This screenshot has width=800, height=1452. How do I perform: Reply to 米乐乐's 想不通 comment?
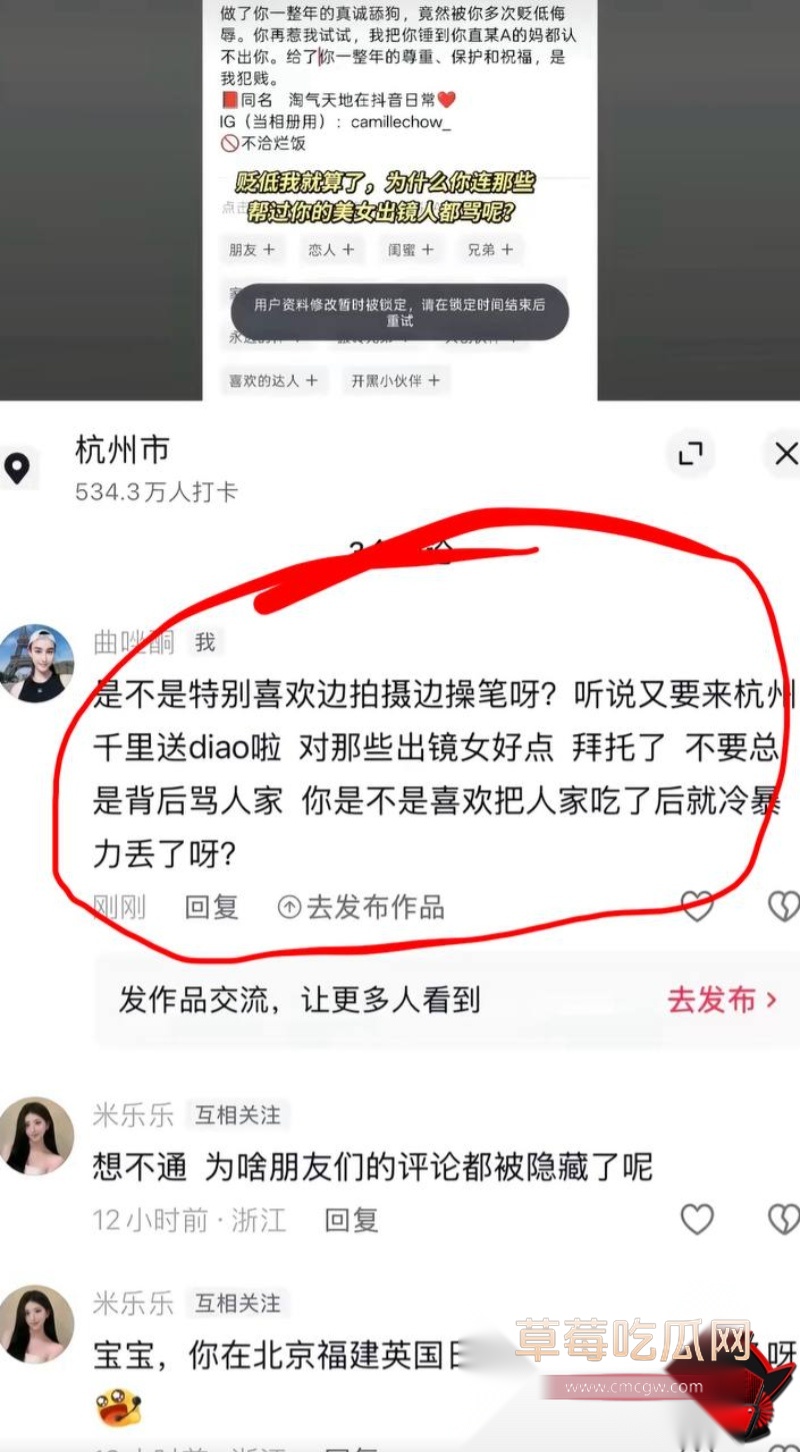tap(351, 1220)
